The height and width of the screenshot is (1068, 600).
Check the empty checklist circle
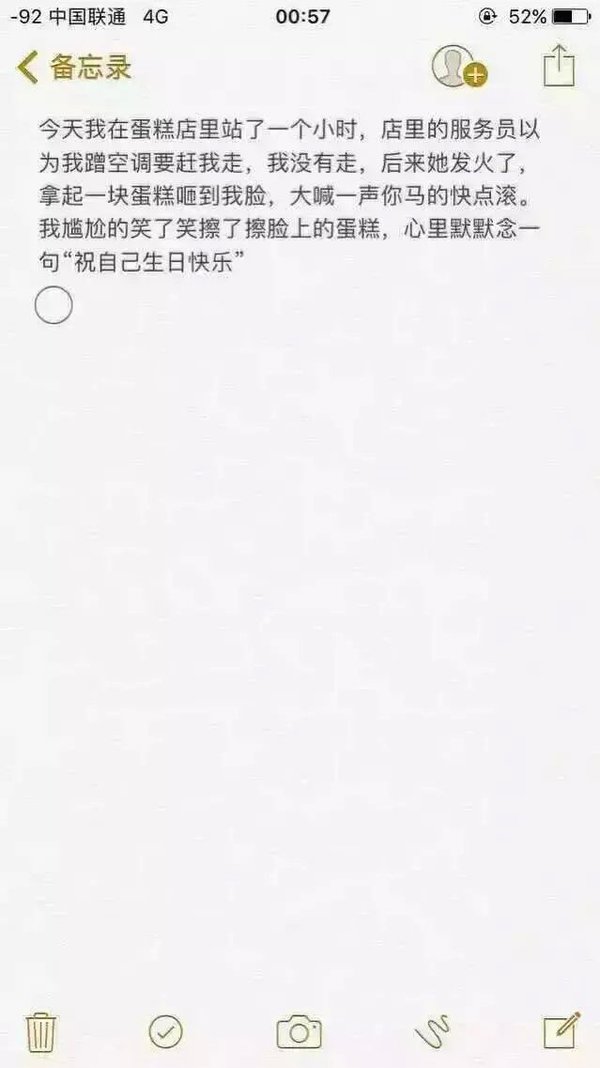[53, 305]
